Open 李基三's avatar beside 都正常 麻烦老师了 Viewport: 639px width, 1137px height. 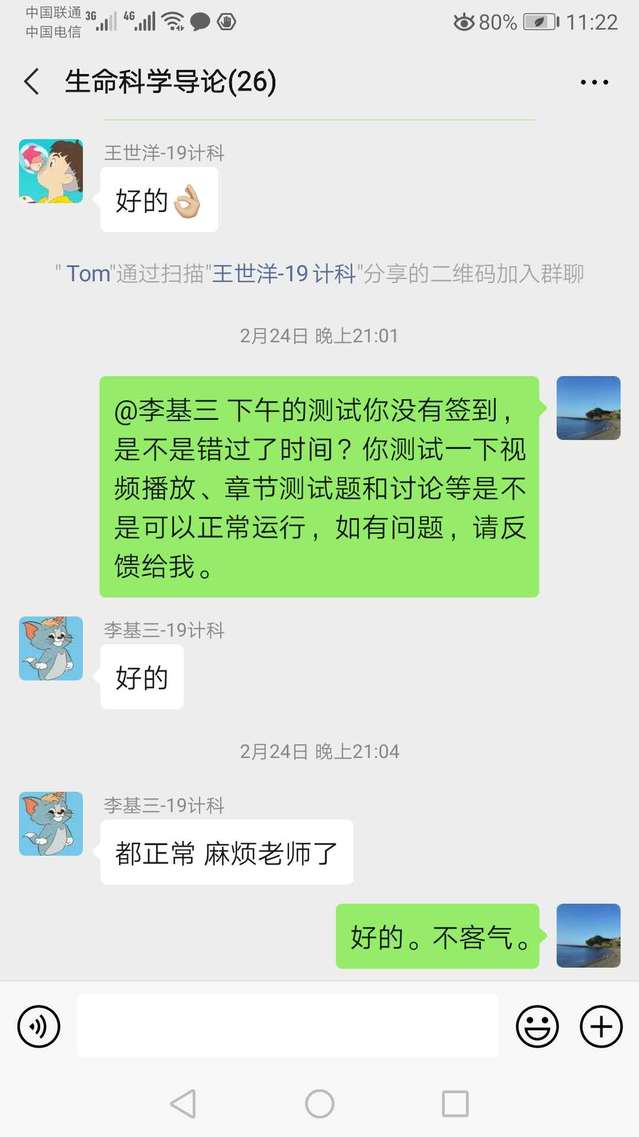coord(51,823)
